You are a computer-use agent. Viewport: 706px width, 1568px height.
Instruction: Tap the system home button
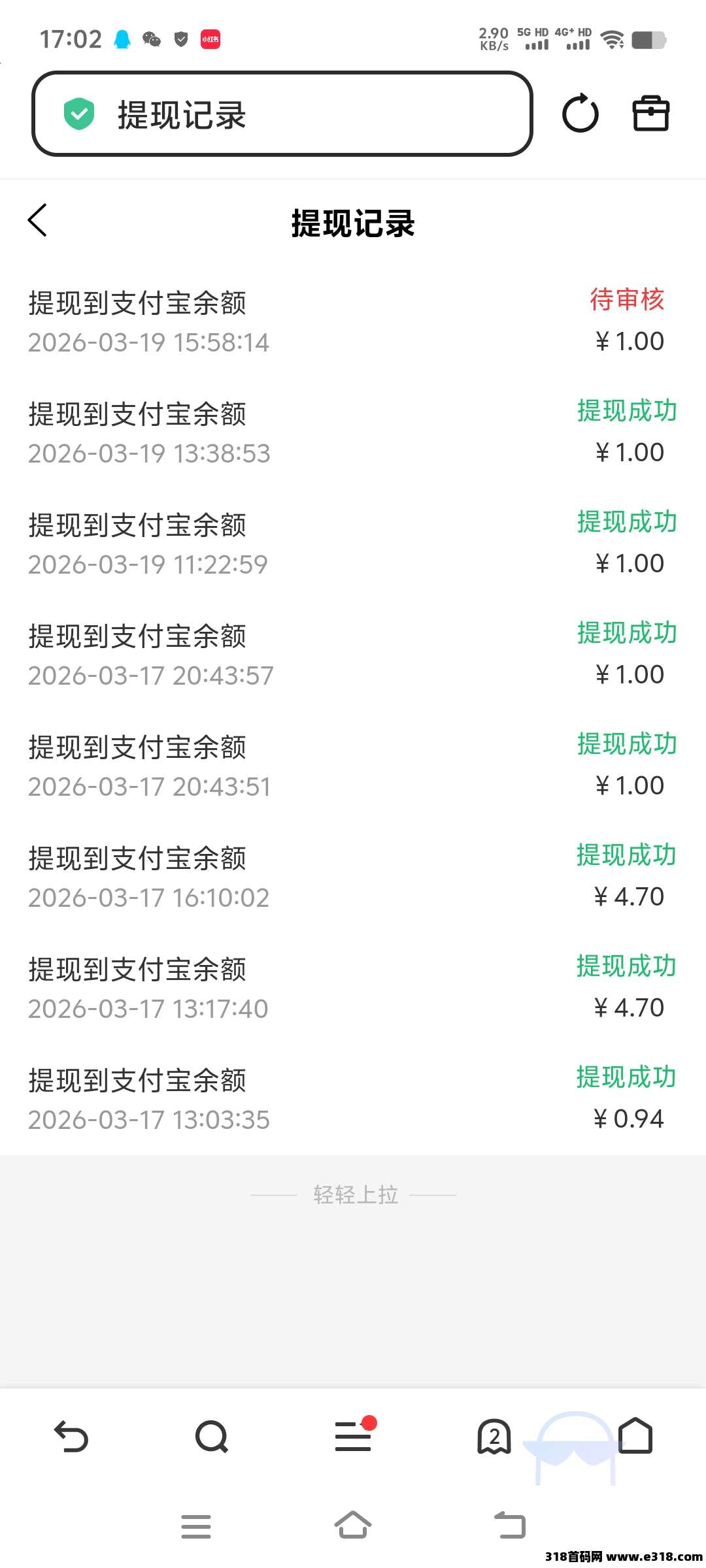353,1526
